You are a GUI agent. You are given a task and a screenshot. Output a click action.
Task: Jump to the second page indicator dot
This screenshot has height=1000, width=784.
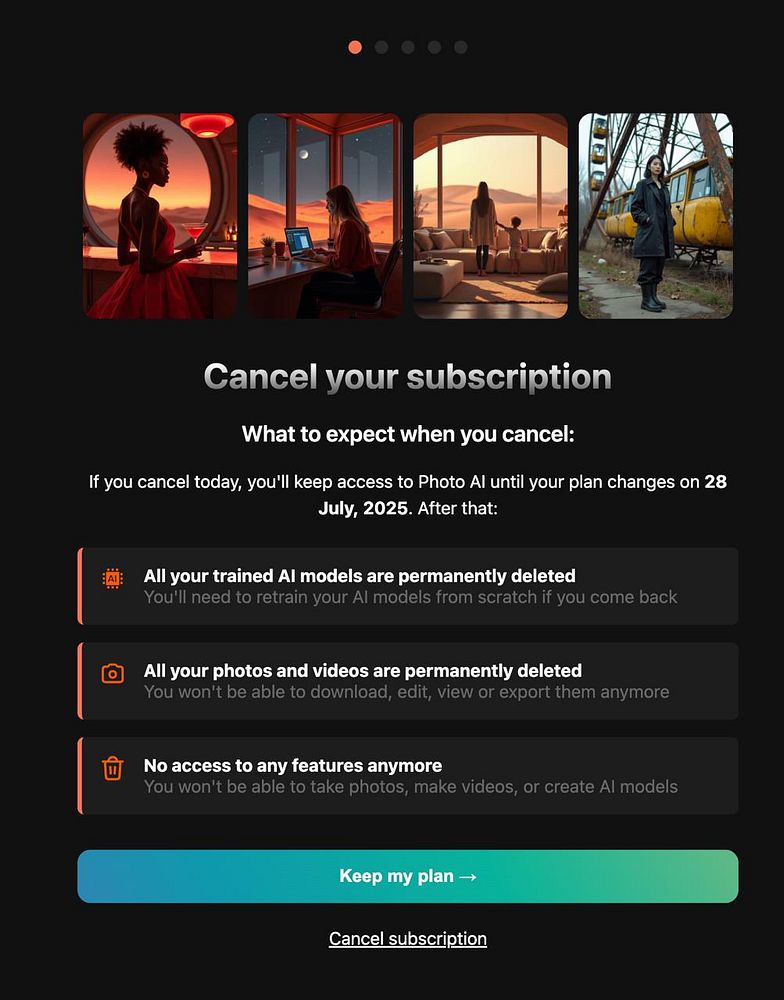coord(381,47)
